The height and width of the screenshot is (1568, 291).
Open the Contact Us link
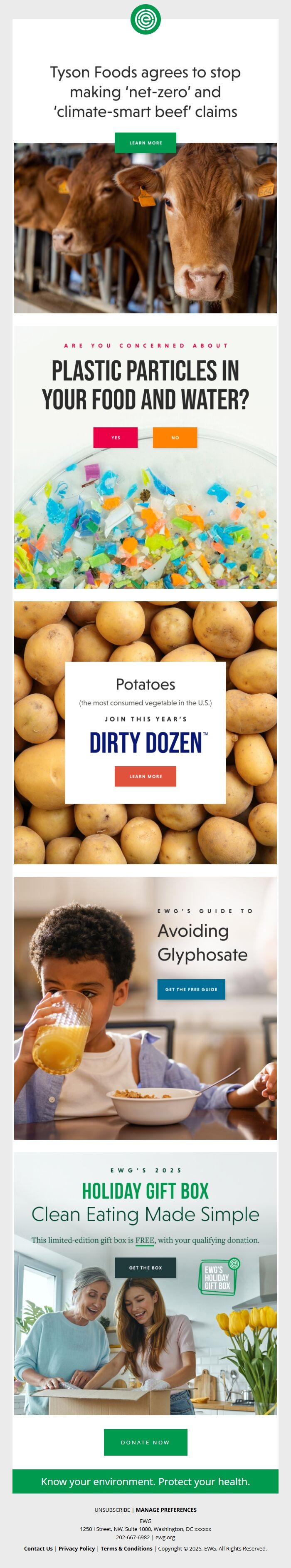point(38,1548)
